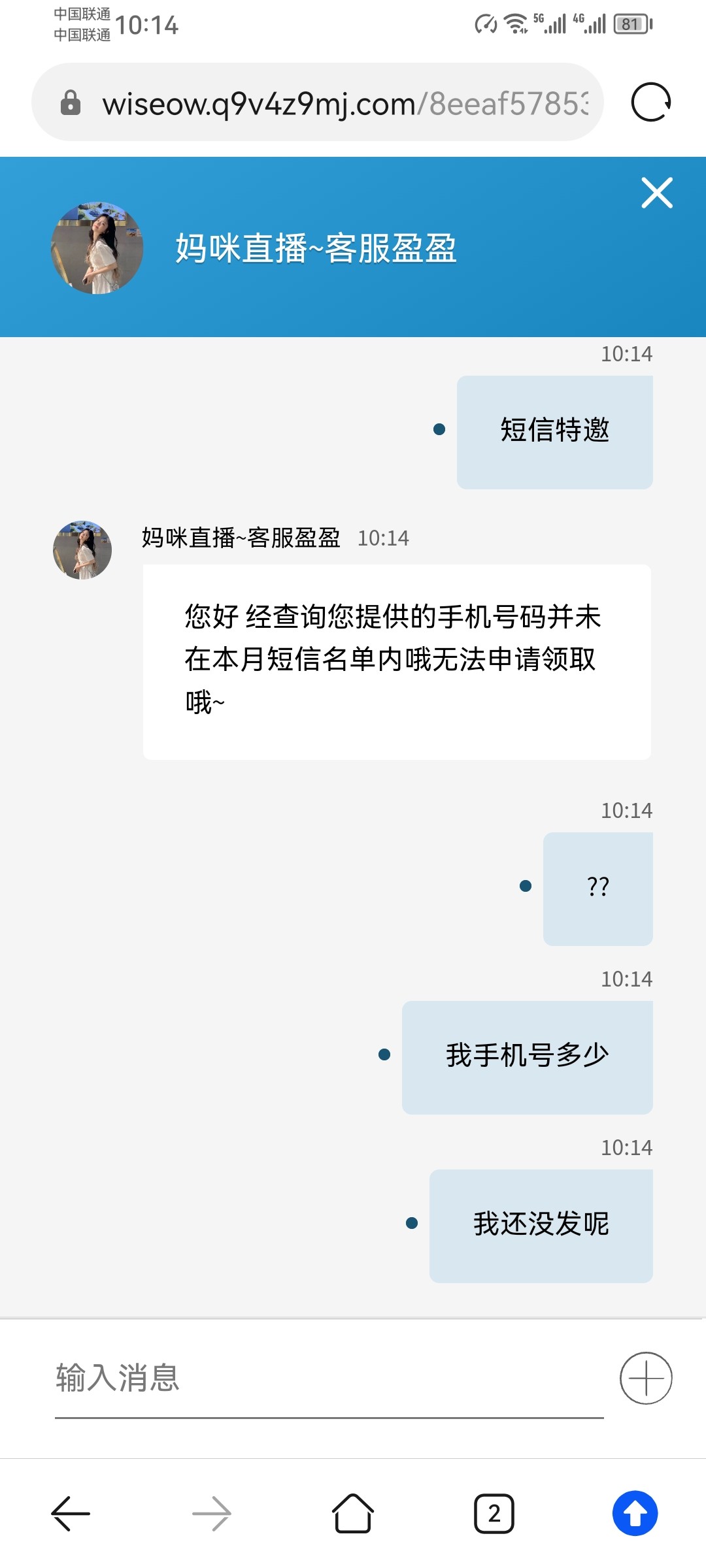
Task: Tap the sender name above the white message bubble
Action: (238, 538)
